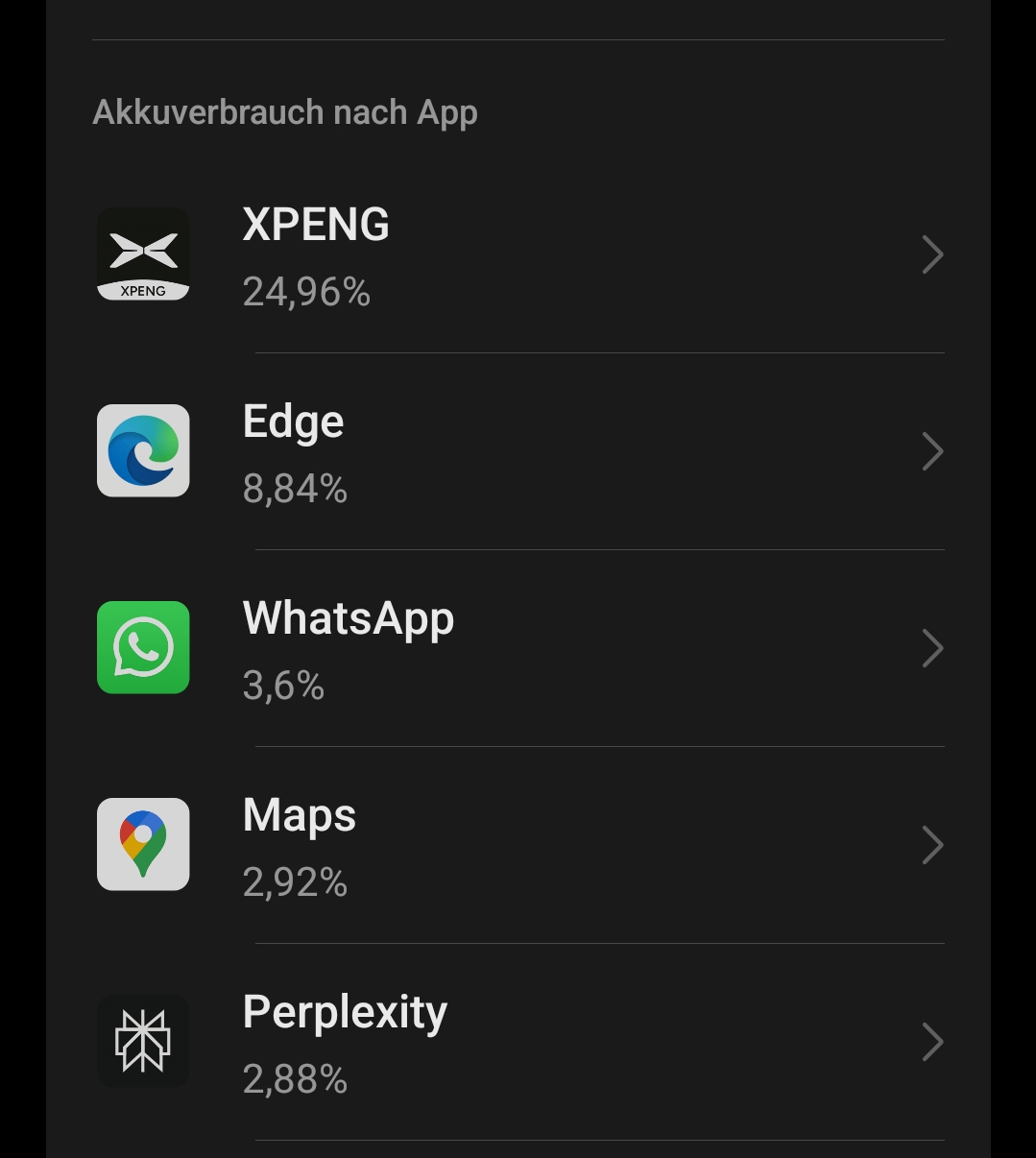This screenshot has height=1158, width=1036.
Task: Select the WhatsApp battery usage row
Action: (518, 648)
